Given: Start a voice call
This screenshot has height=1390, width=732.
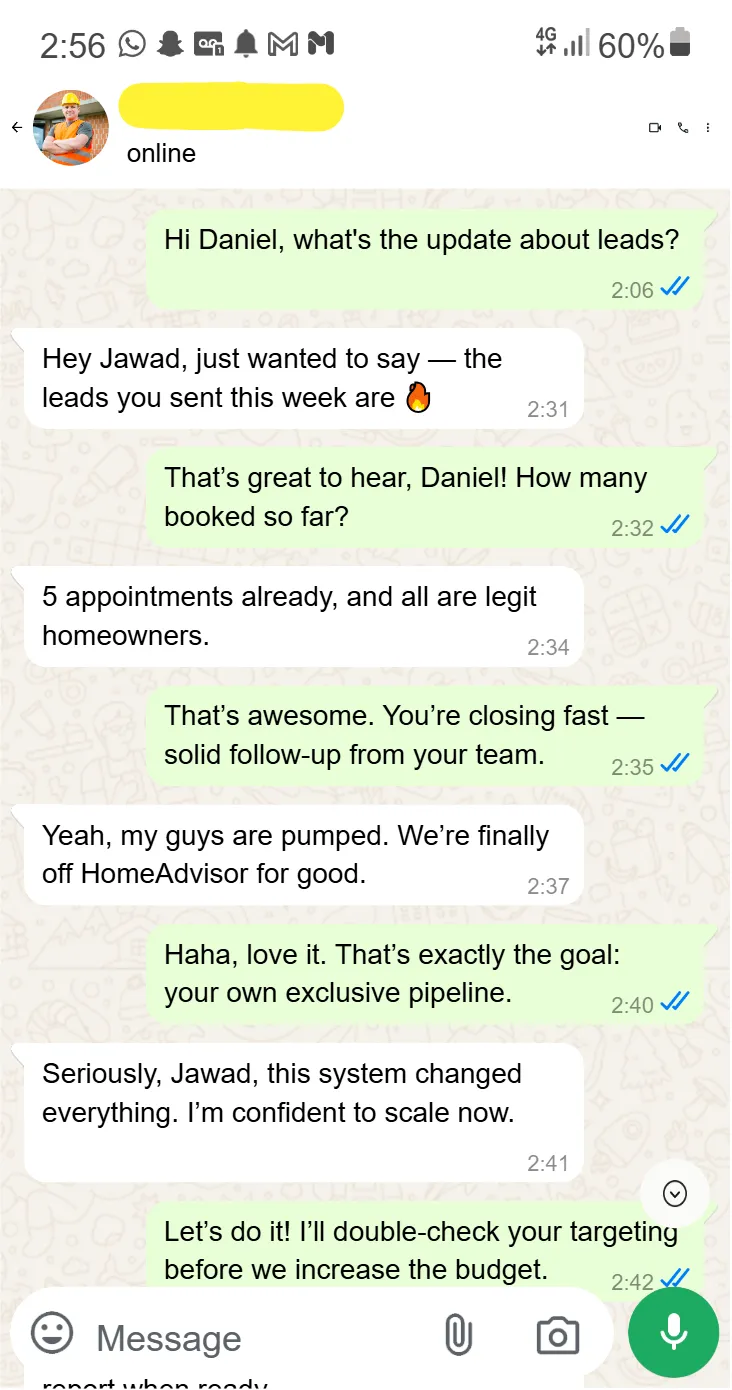Looking at the screenshot, I should 683,127.
